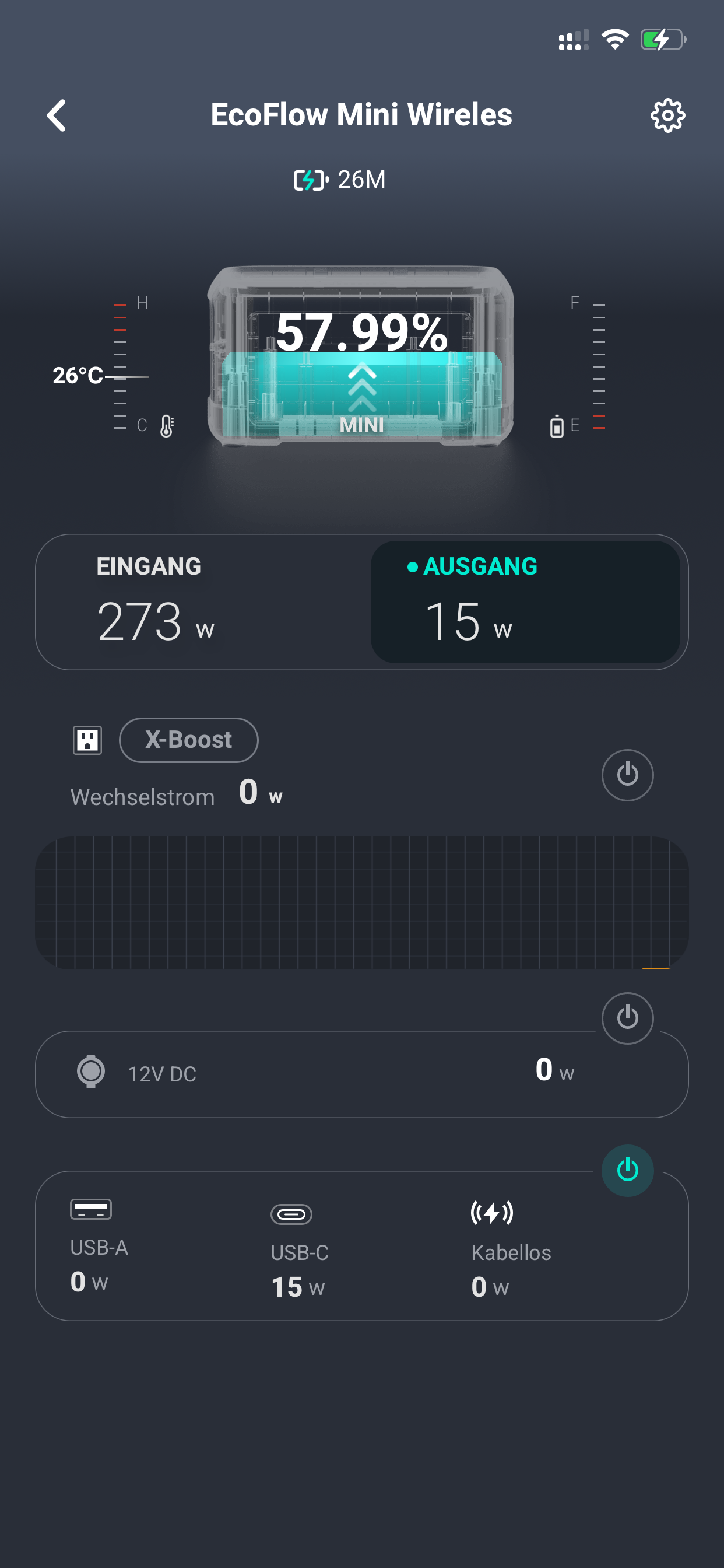Switch to the EINGANG tab

click(203, 601)
